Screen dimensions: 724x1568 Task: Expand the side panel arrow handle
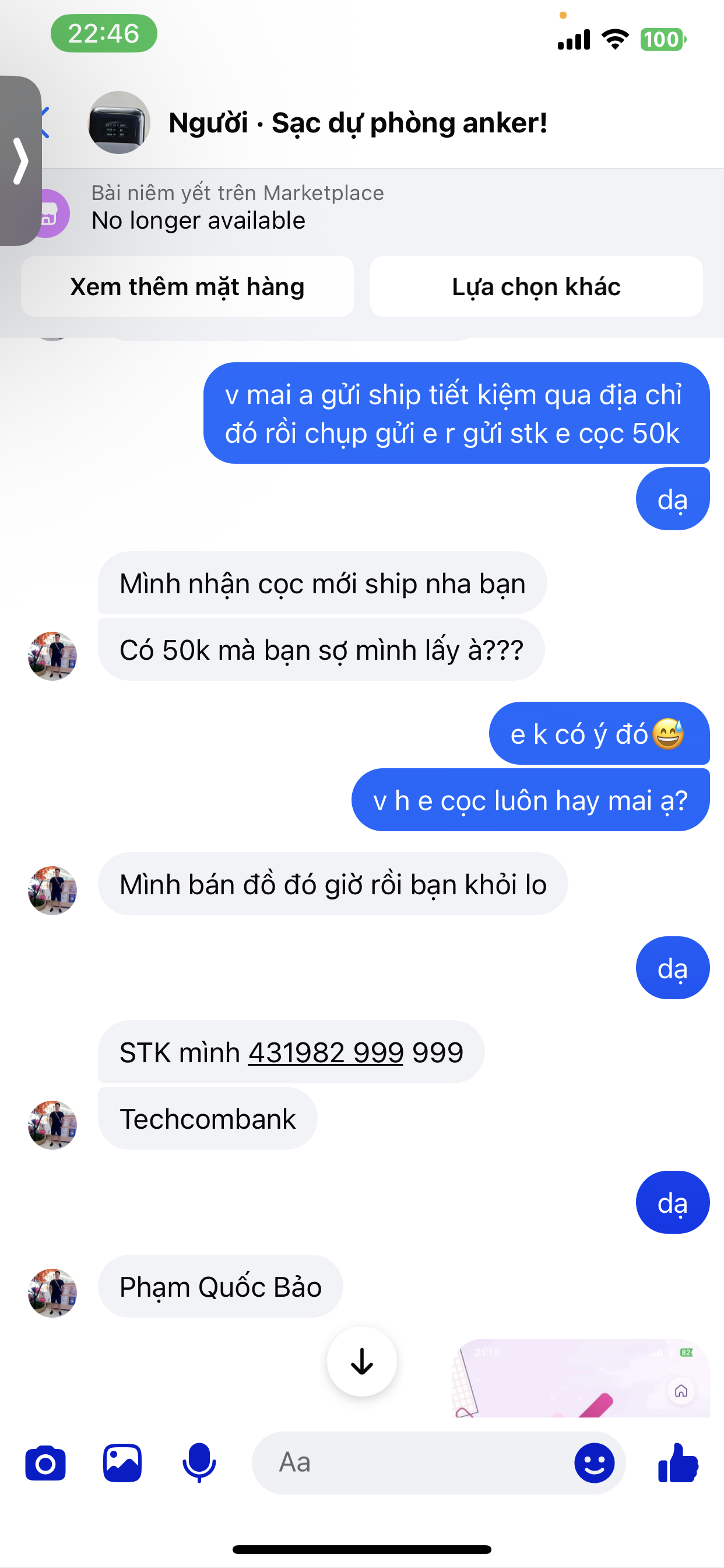tap(20, 160)
